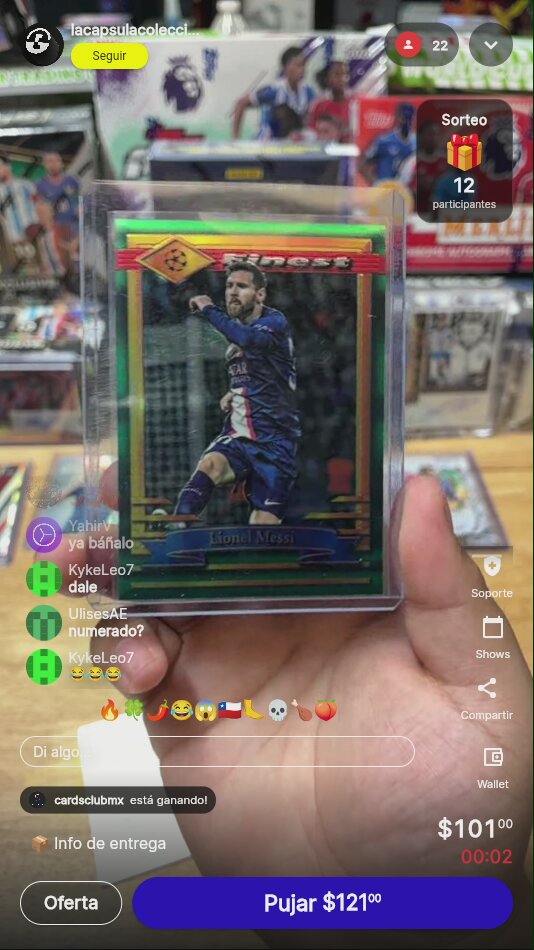The height and width of the screenshot is (950, 534).
Task: Open YahirV's chat profile
Action: click(x=44, y=534)
